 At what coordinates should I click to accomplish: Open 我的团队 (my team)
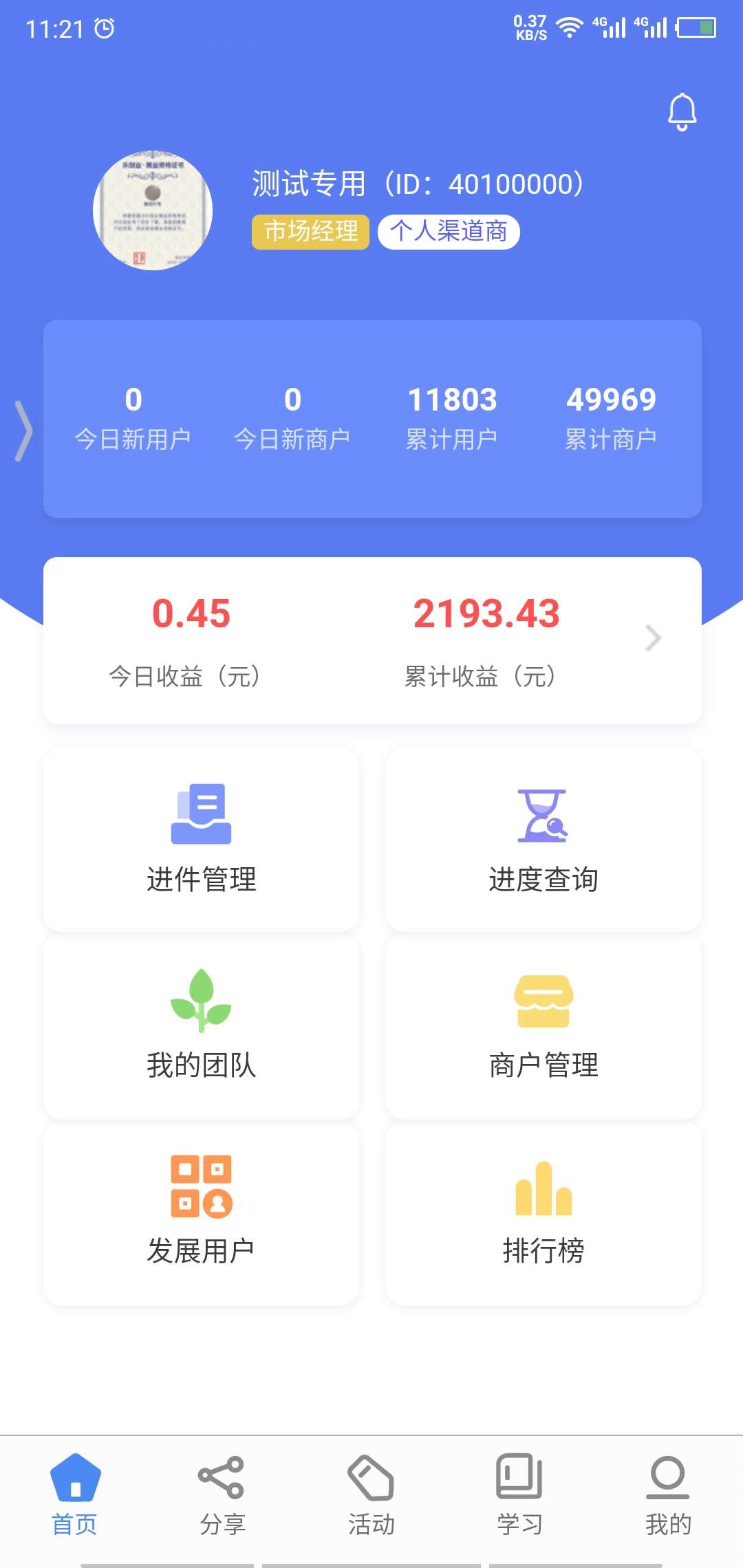tap(201, 1028)
